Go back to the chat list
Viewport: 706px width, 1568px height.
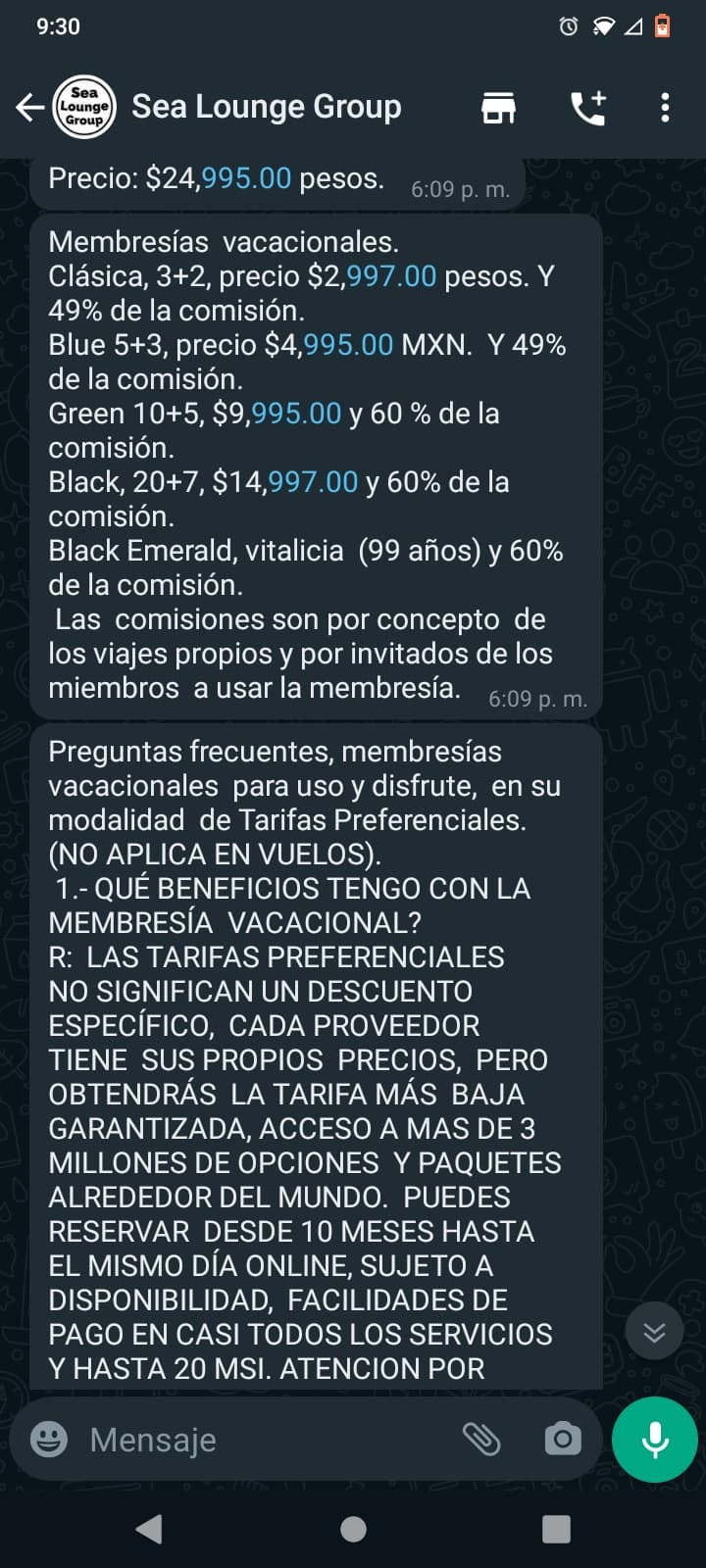(30, 107)
